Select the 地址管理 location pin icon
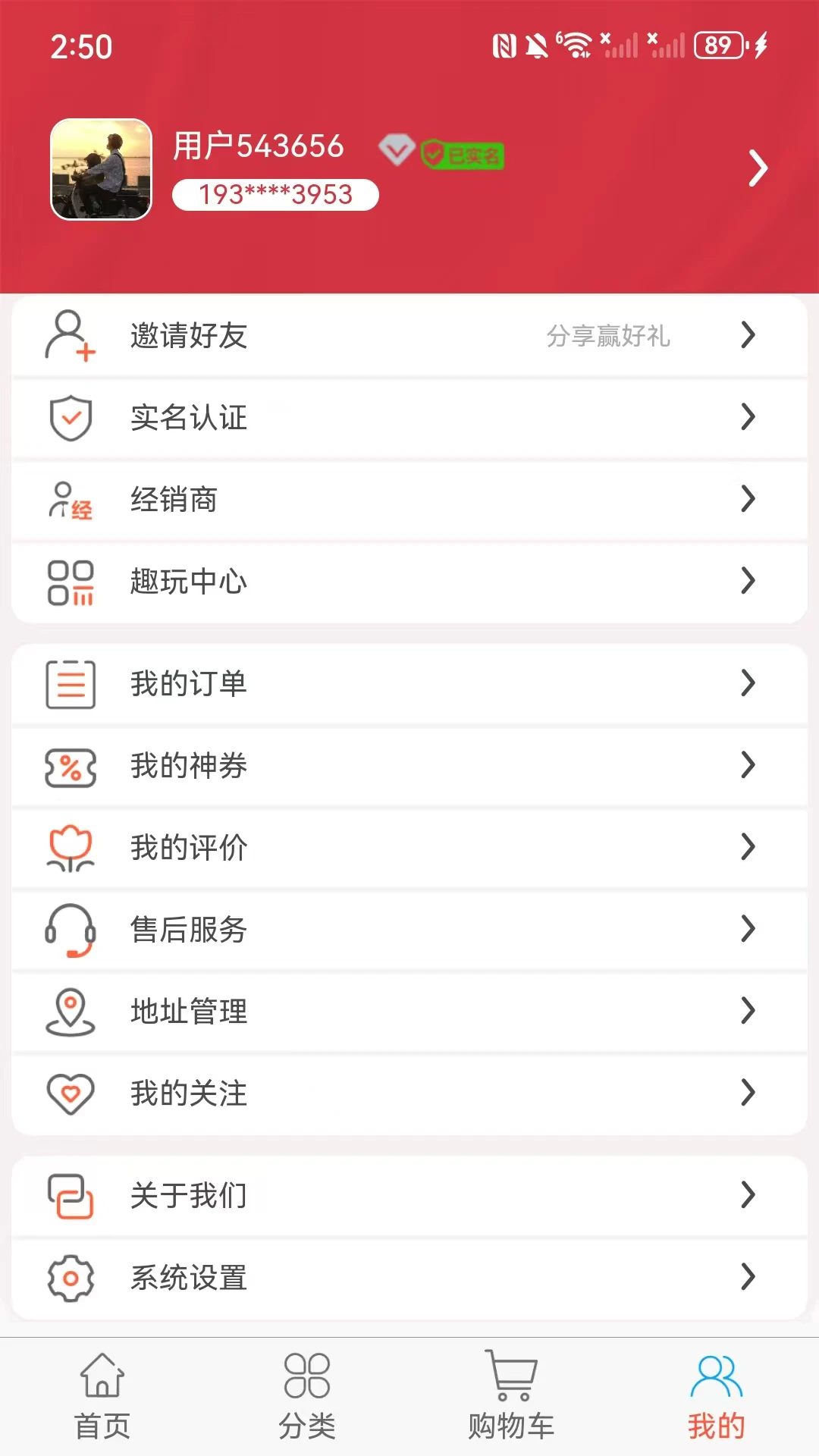Image resolution: width=819 pixels, height=1456 pixels. coord(71,1012)
